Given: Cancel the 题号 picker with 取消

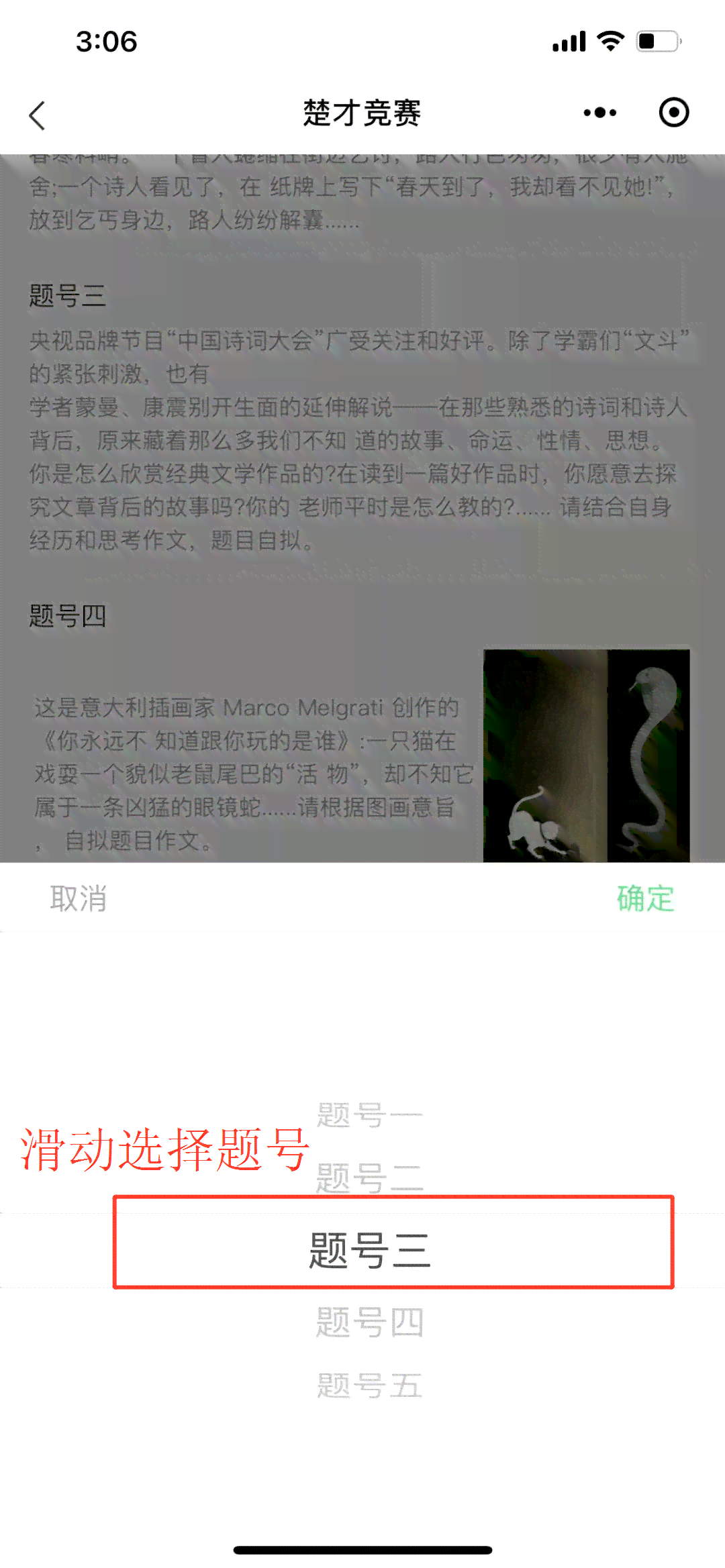Looking at the screenshot, I should 78,898.
